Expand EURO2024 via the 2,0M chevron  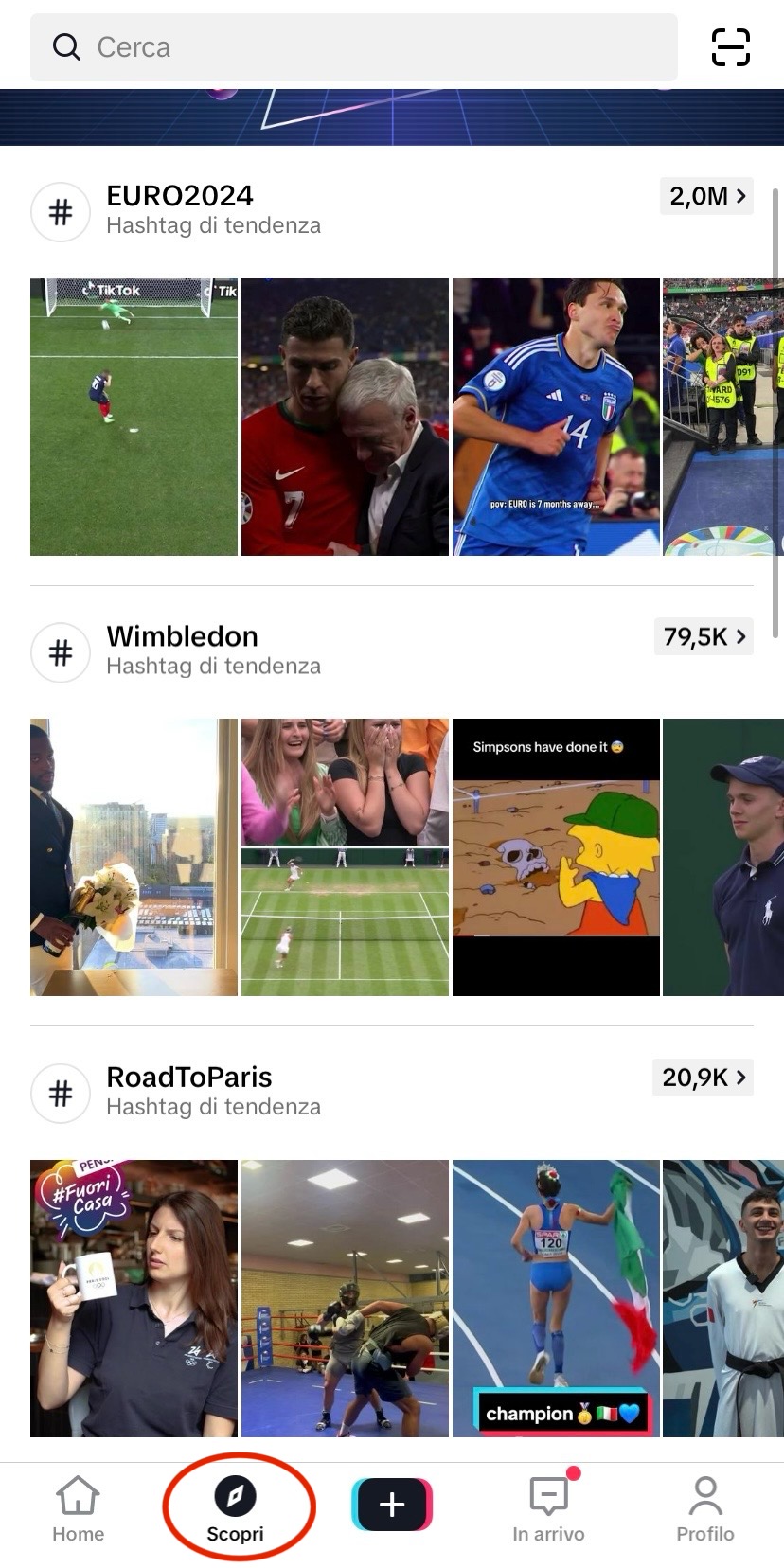pos(706,196)
